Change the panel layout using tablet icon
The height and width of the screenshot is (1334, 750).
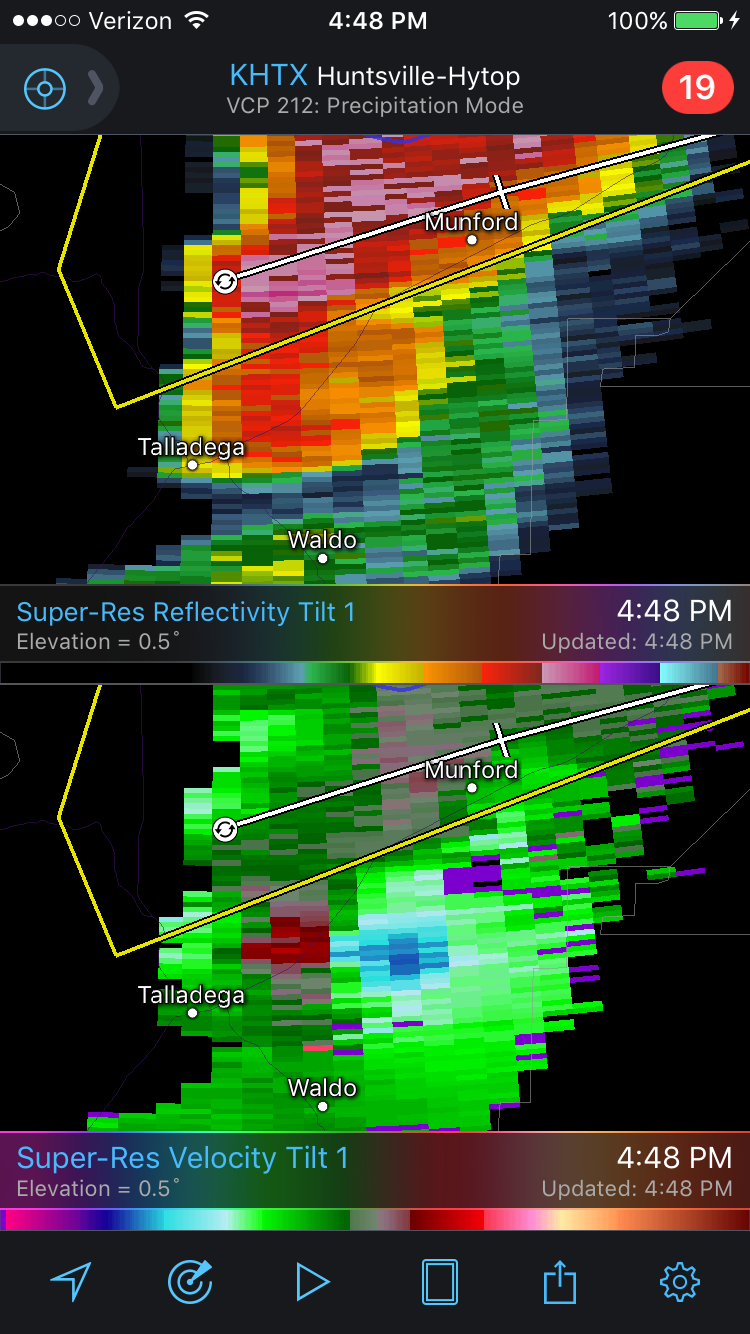[440, 1282]
